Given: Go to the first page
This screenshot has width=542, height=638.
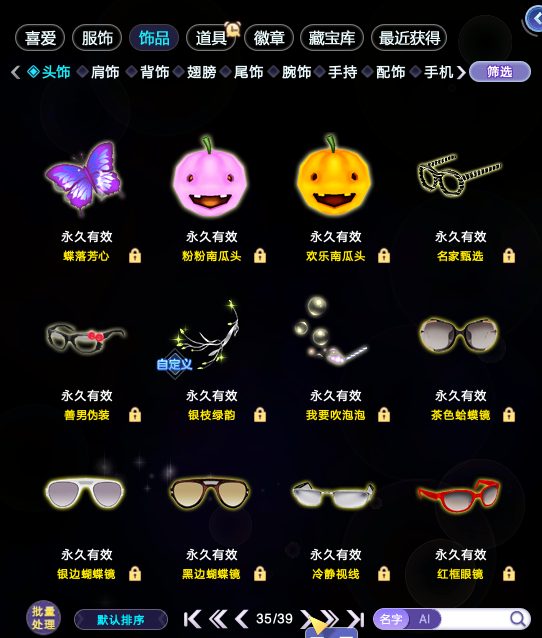Looking at the screenshot, I should pyautogui.click(x=192, y=619).
